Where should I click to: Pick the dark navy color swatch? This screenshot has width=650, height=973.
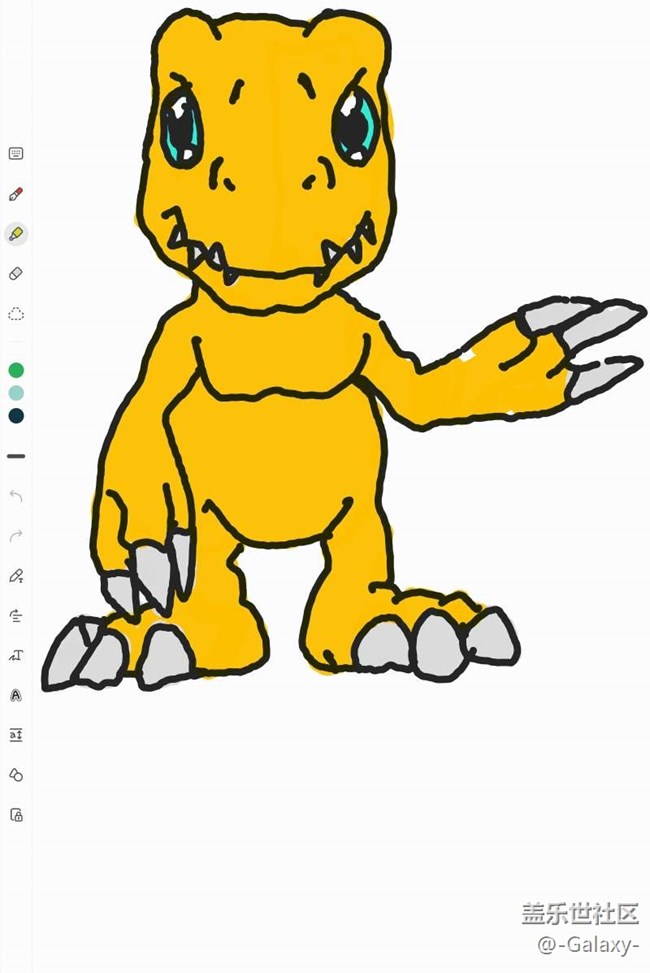click(16, 416)
